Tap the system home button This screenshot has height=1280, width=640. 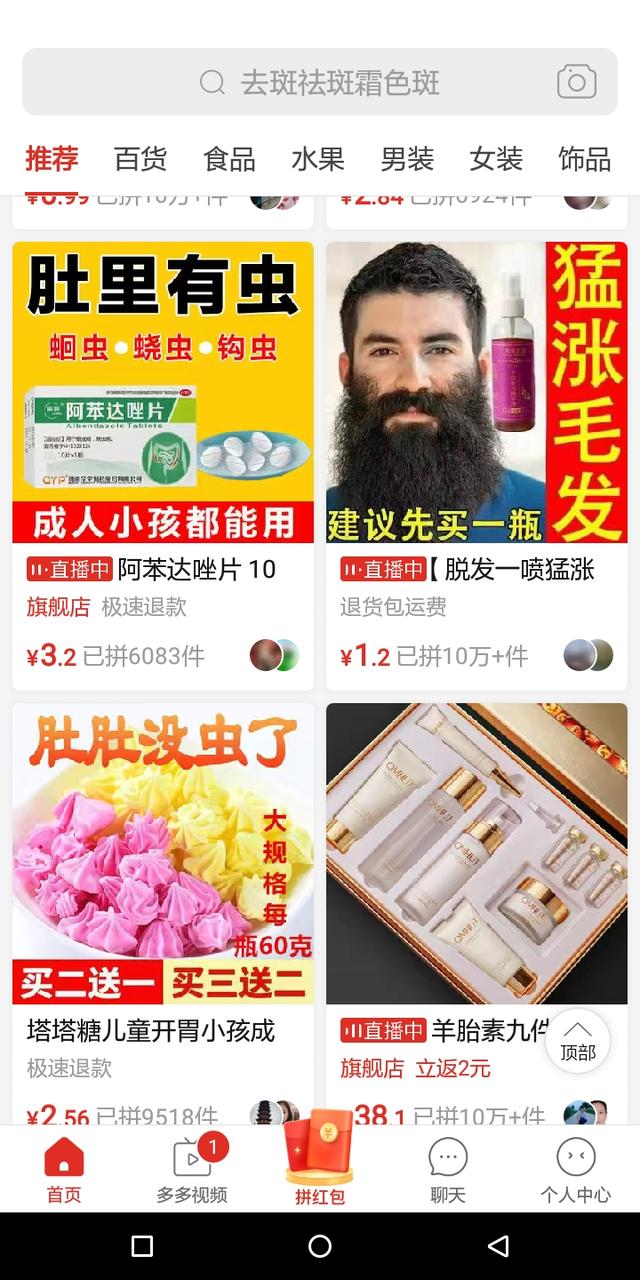(x=320, y=1246)
